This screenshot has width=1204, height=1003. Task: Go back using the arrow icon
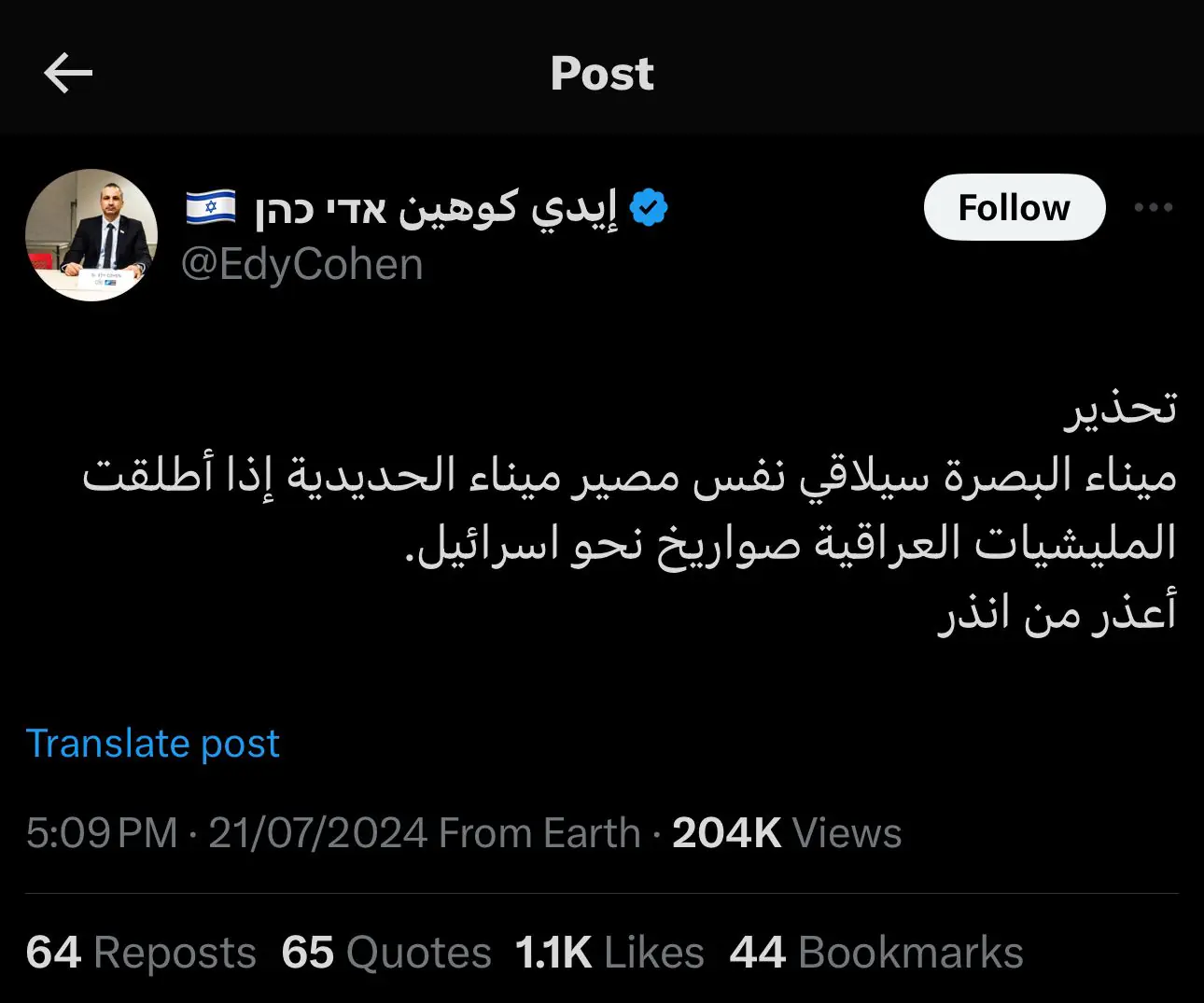[x=68, y=73]
